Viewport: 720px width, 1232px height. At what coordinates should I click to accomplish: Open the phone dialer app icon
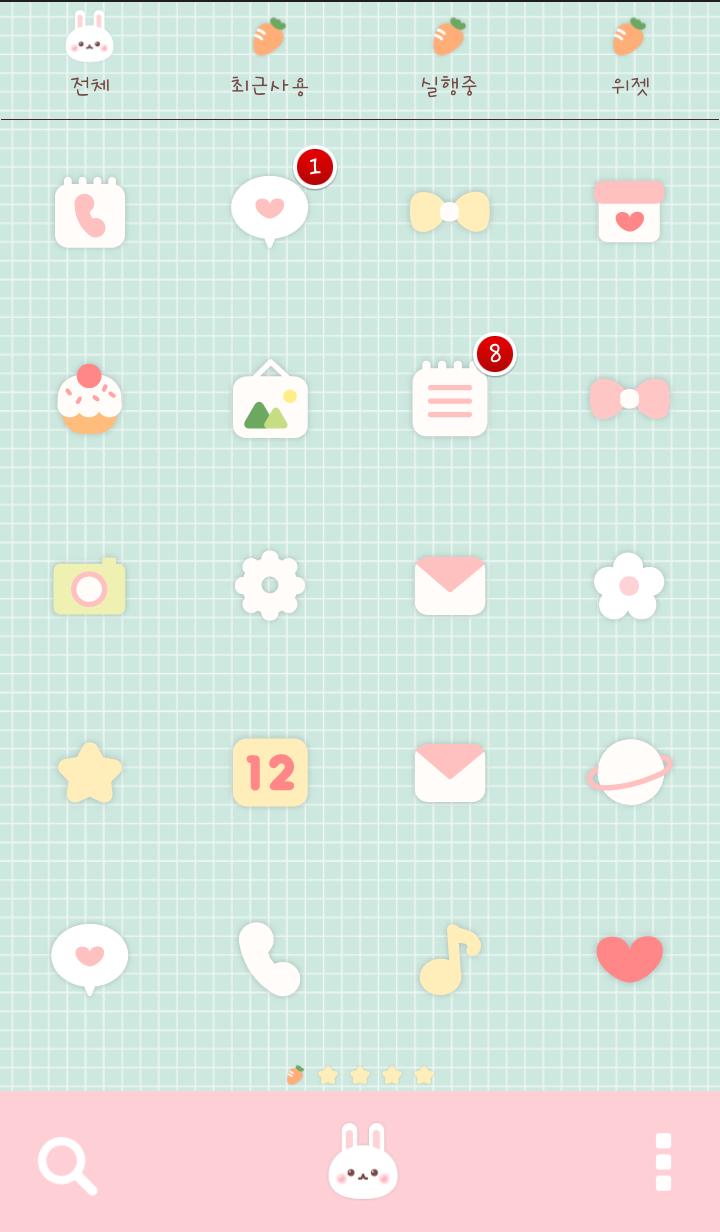click(90, 212)
